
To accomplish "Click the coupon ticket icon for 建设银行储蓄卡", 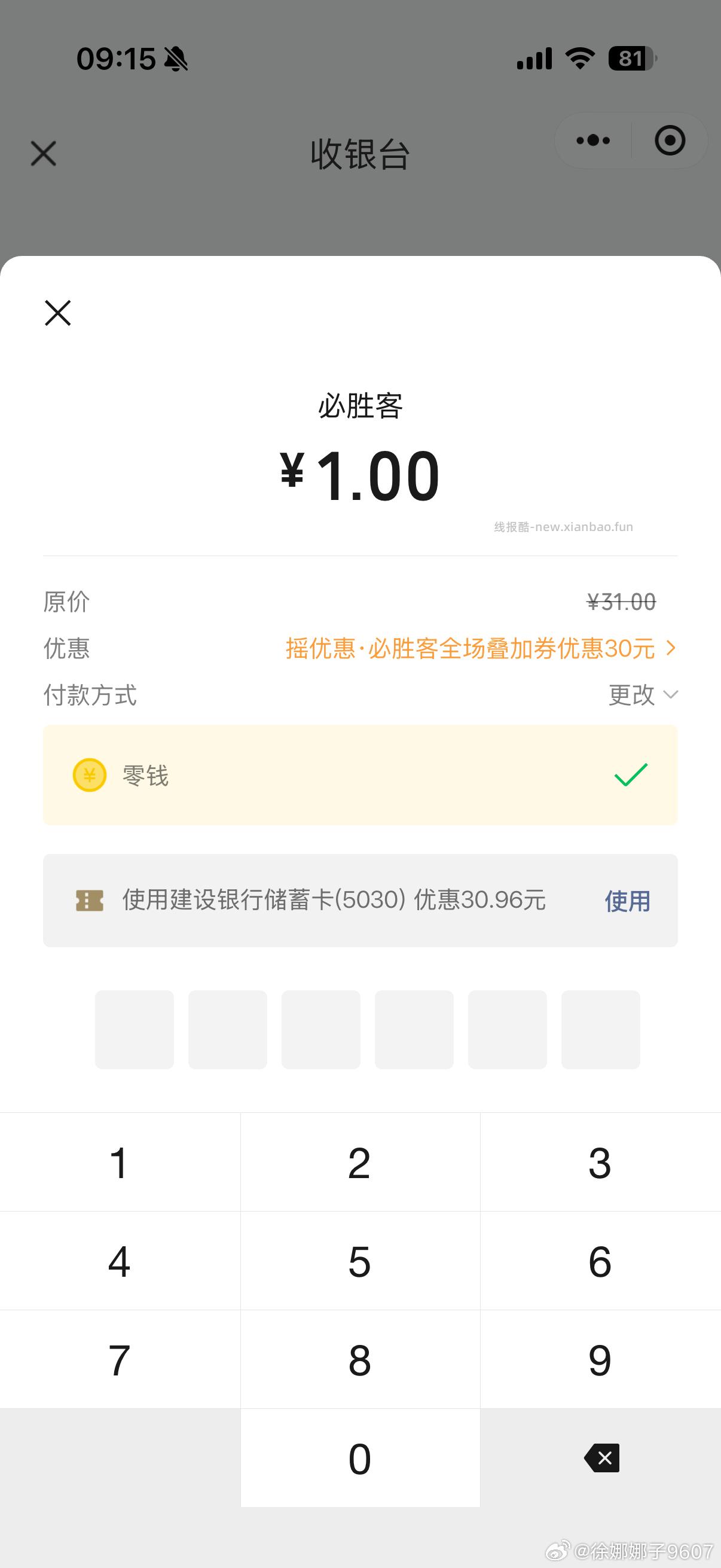I will point(89,901).
